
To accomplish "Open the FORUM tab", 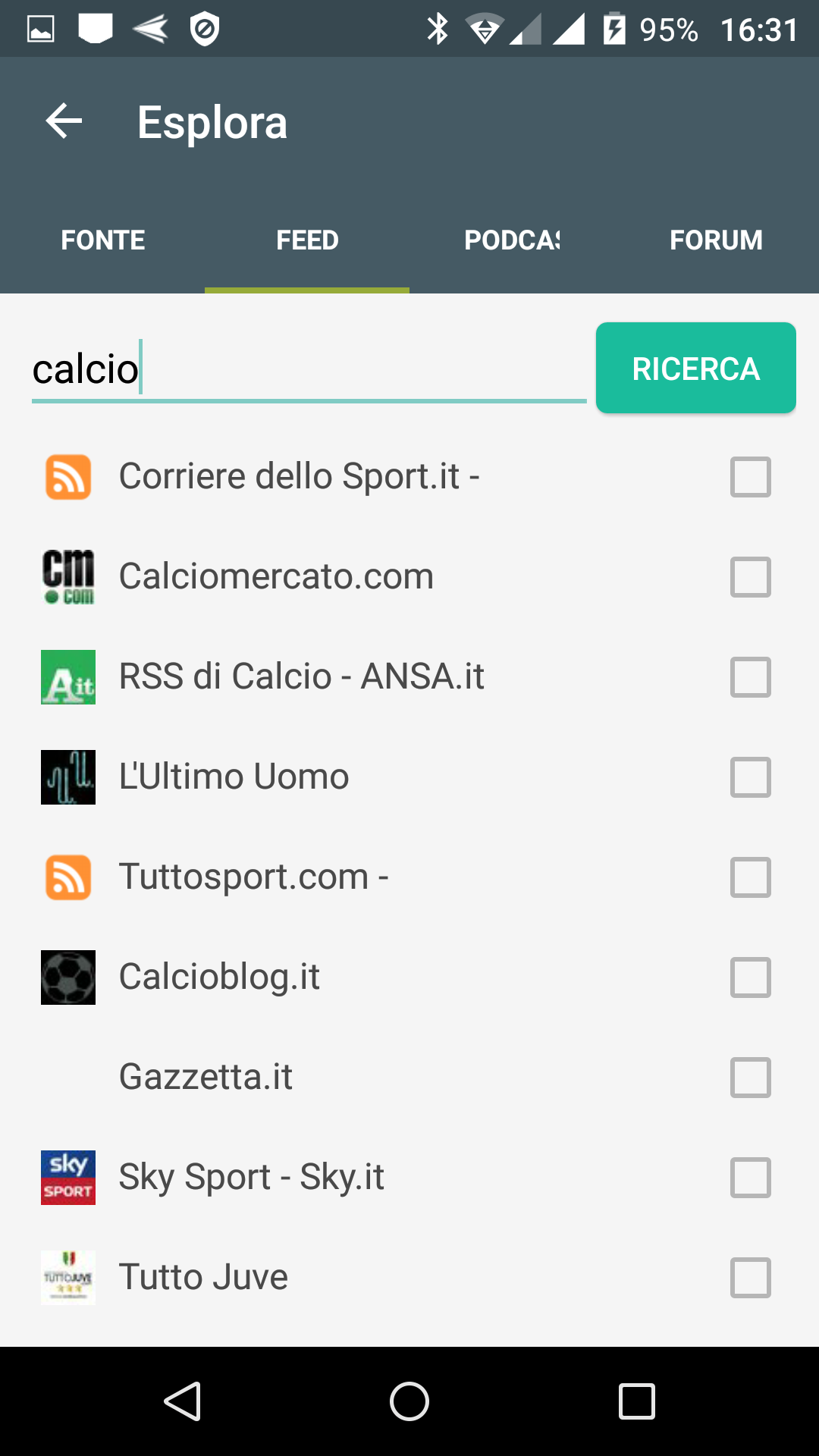I will pyautogui.click(x=717, y=240).
